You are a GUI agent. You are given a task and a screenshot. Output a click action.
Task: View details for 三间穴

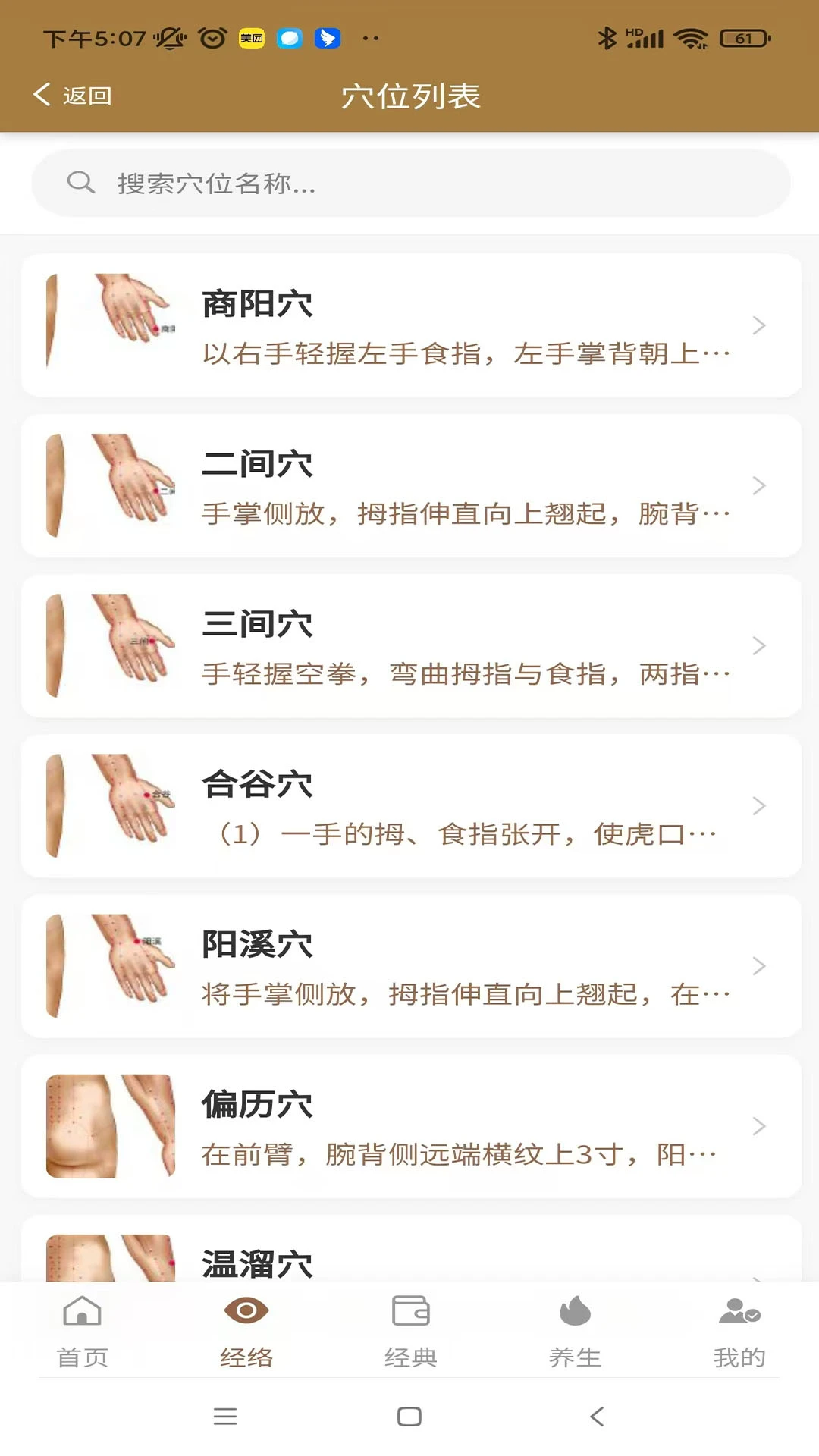click(411, 645)
